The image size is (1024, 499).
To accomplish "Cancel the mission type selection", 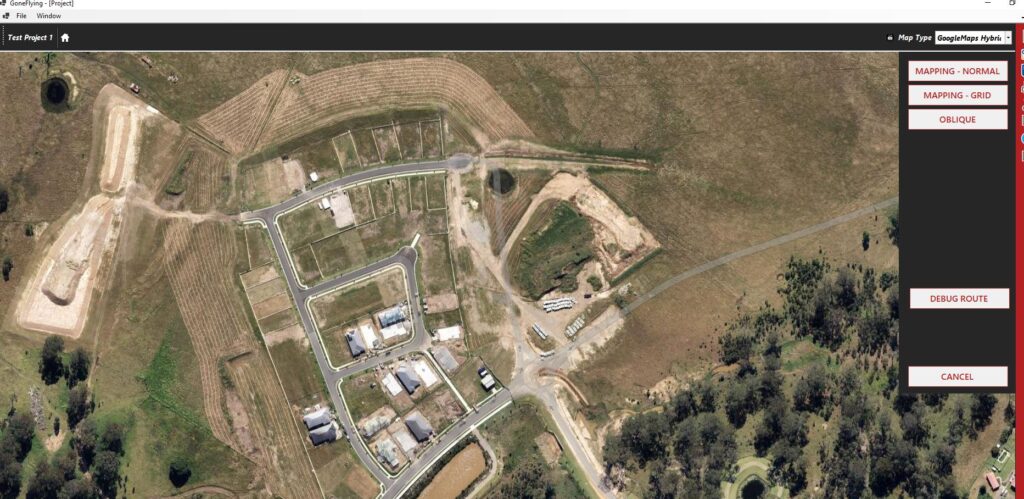I will 957,377.
